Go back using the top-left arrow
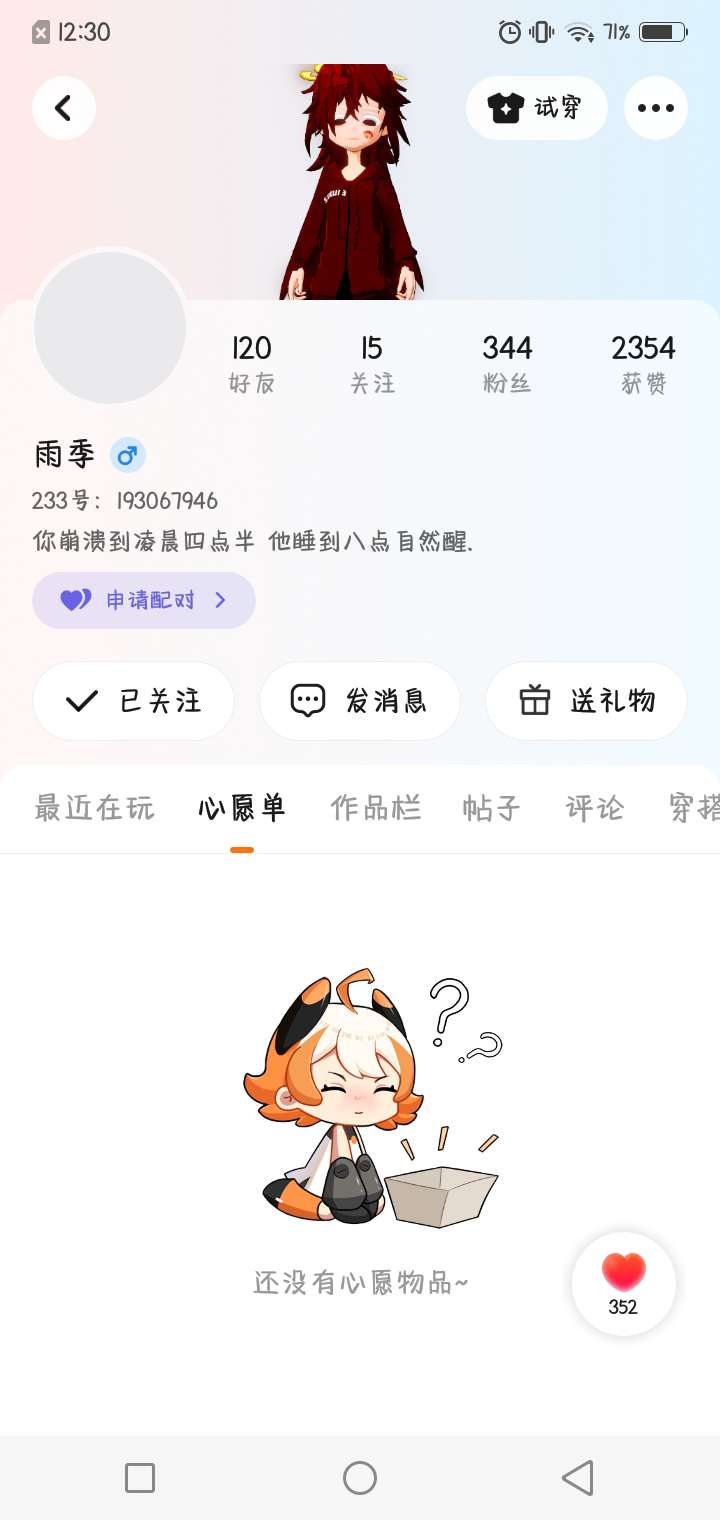Screen dimensions: 720x1520 tap(64, 108)
